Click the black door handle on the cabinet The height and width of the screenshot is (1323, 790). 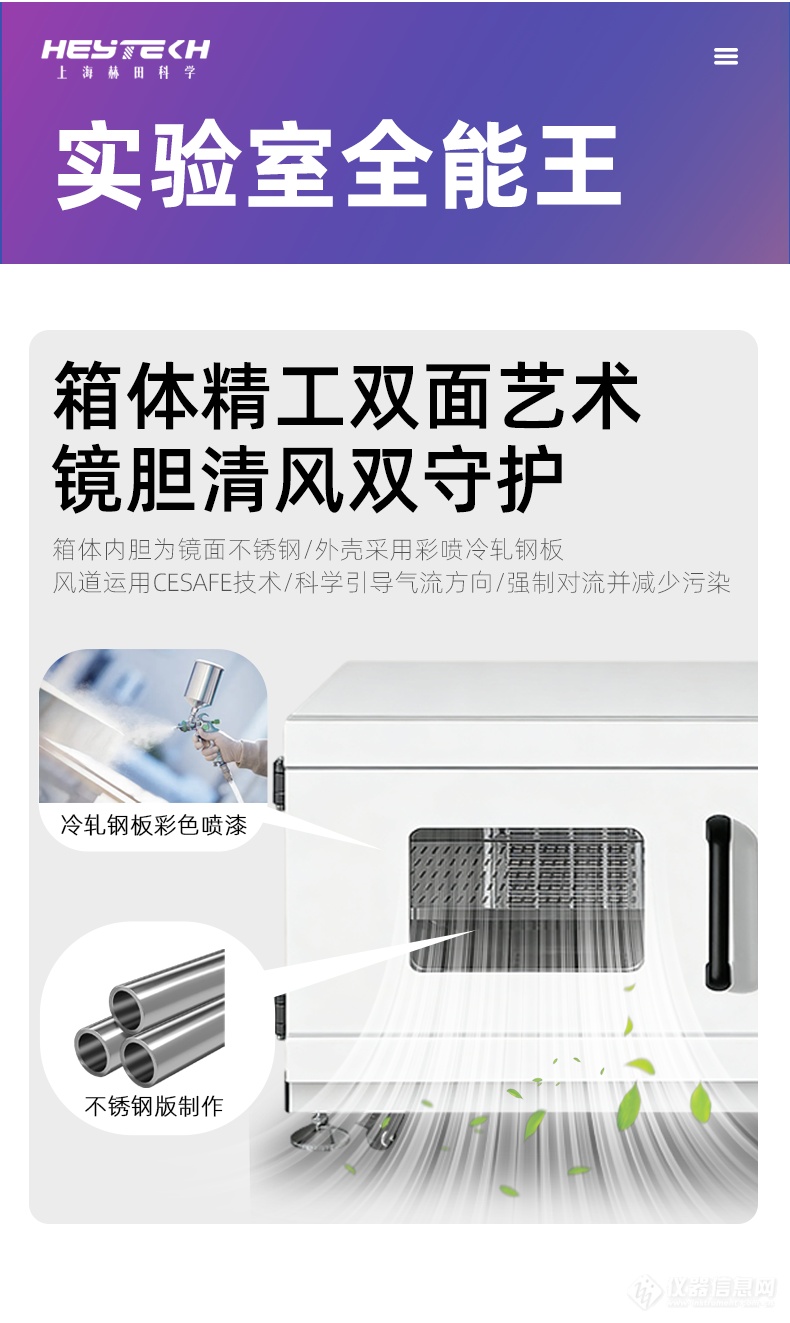coord(716,911)
